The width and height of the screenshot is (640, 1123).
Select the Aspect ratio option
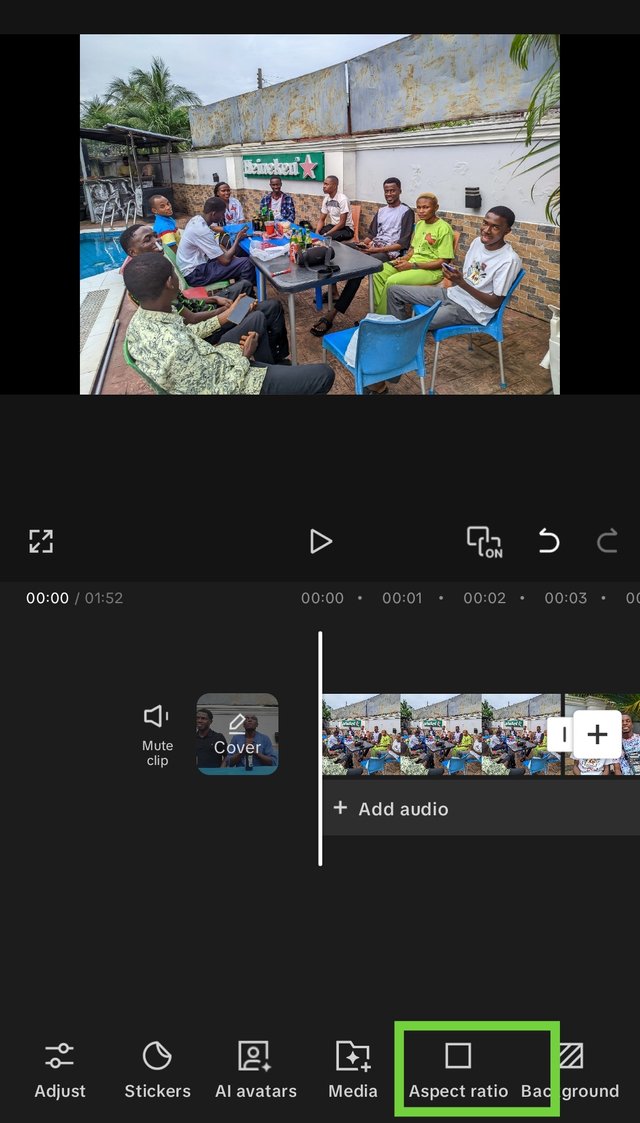(x=458, y=1068)
